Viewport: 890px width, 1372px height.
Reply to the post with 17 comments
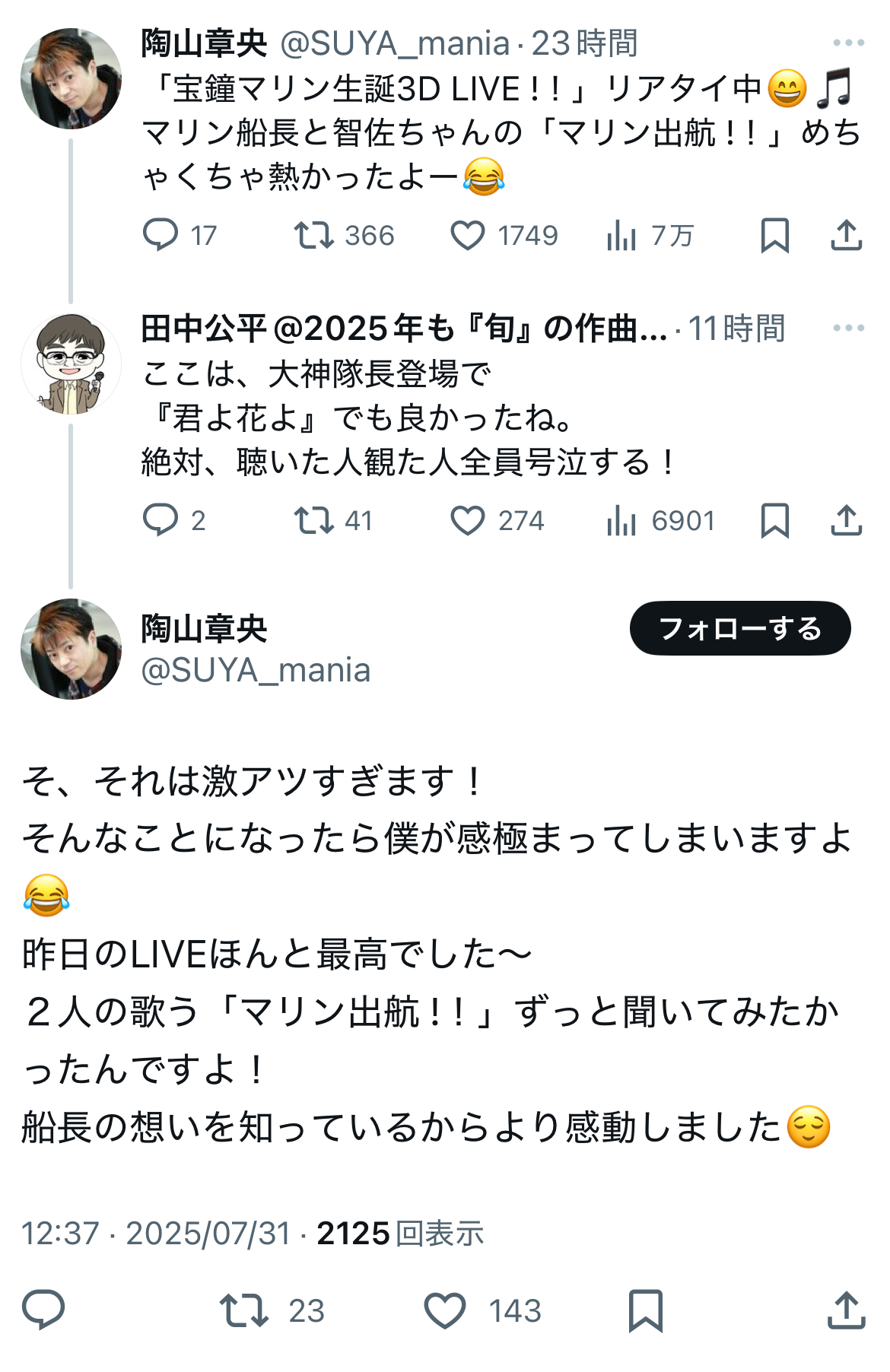coord(161,235)
